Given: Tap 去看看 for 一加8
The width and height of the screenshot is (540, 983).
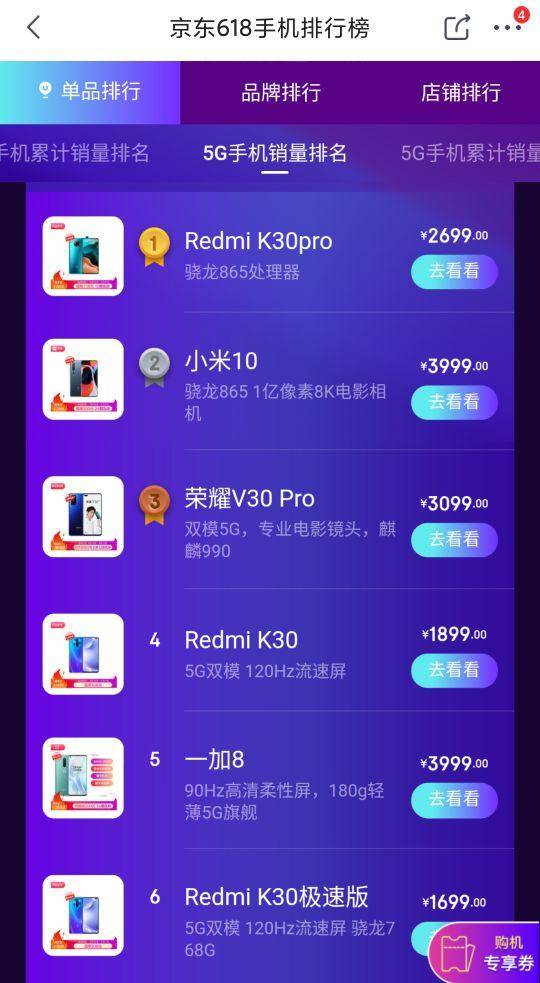Looking at the screenshot, I should [454, 799].
